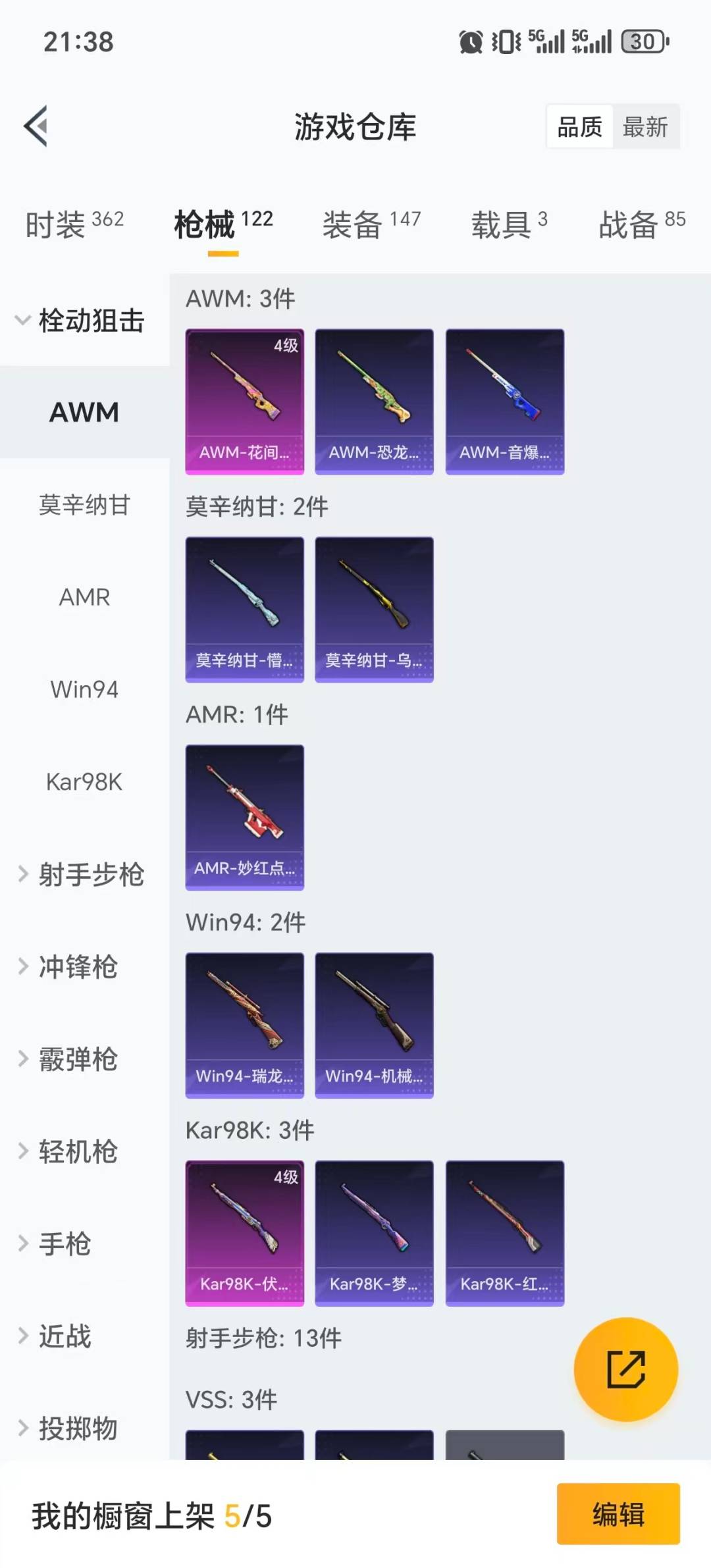
Task: Open the 载具 tab
Action: coord(508,224)
